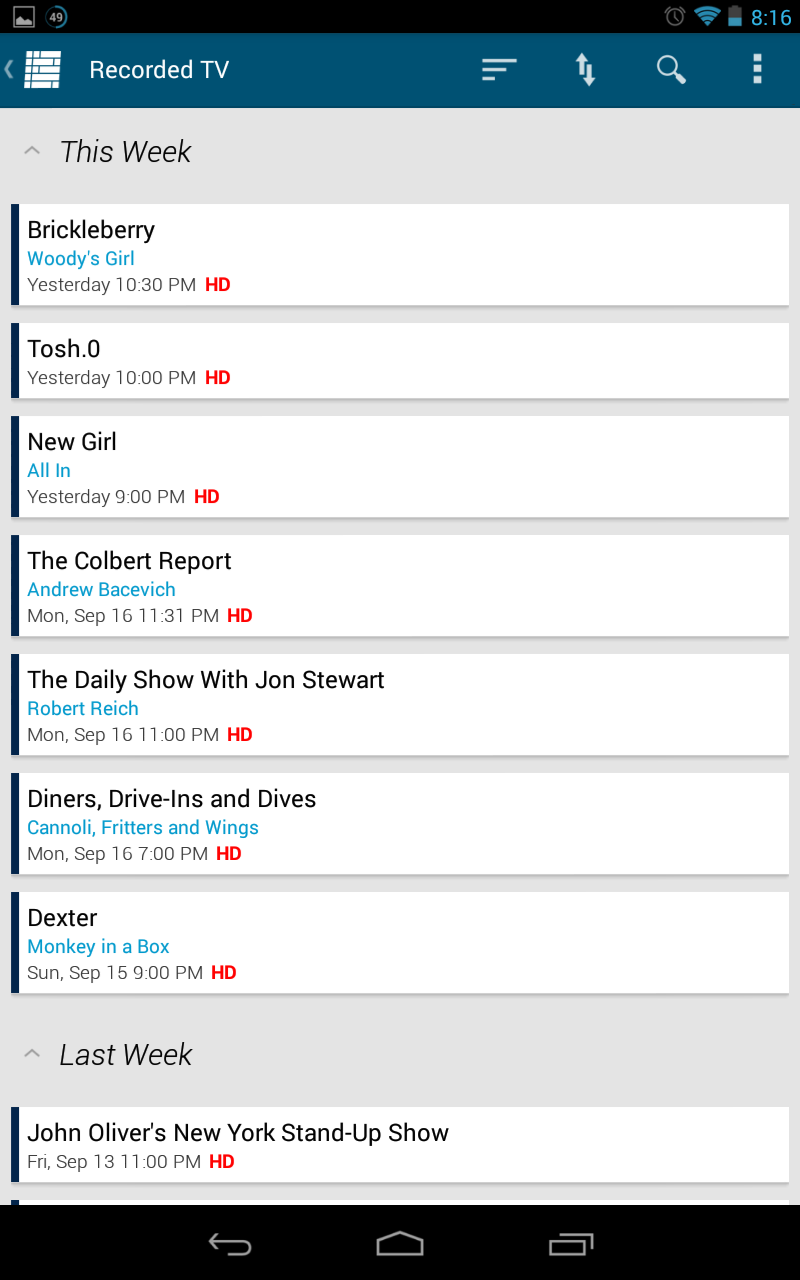Viewport: 800px width, 1280px height.
Task: Tap the back chevron beside the app logo
Action: click(8, 69)
